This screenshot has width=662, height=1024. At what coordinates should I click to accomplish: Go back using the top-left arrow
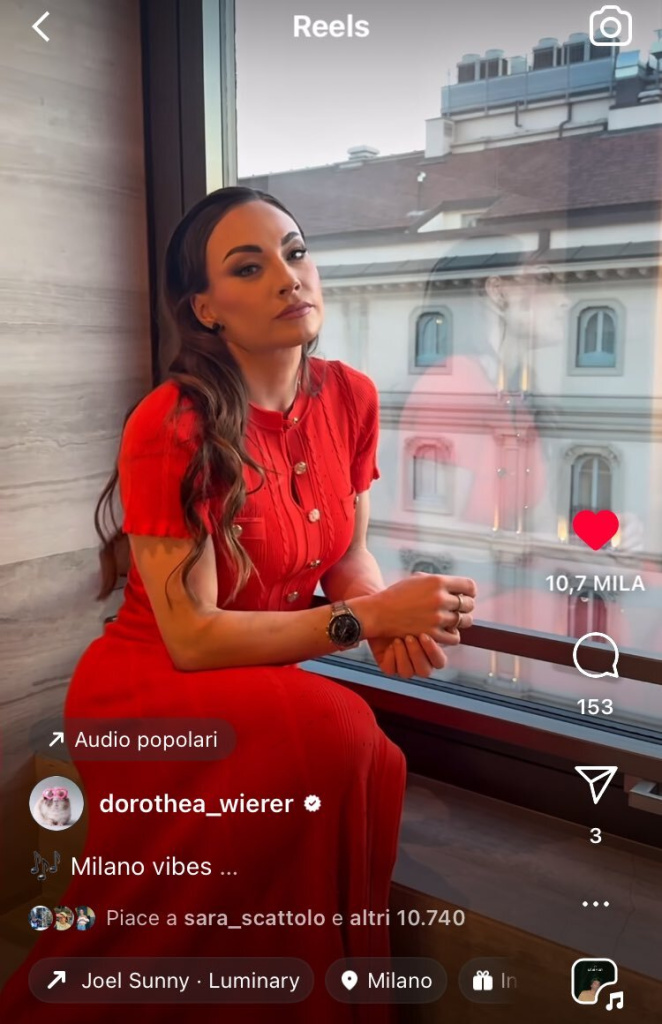[40, 27]
